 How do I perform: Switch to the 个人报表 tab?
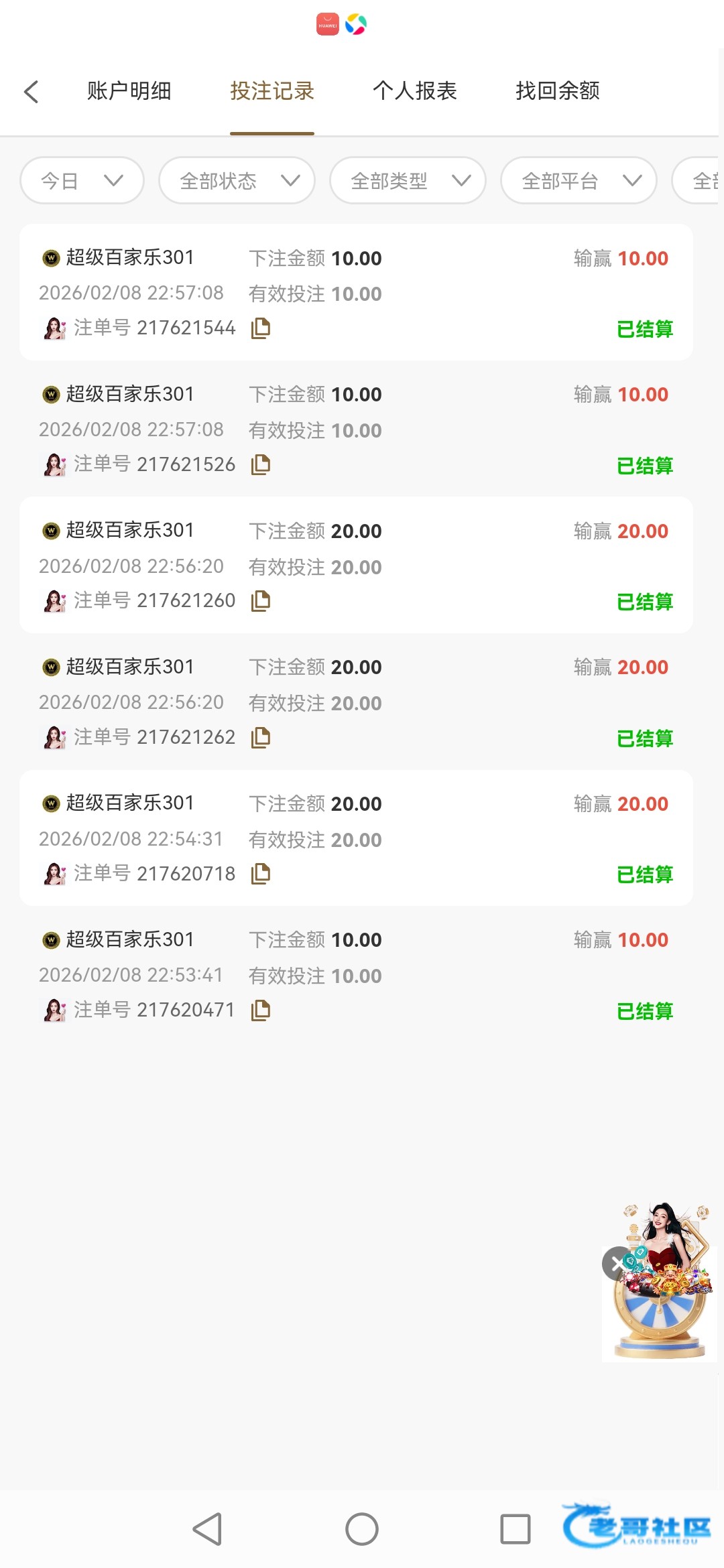pos(414,91)
